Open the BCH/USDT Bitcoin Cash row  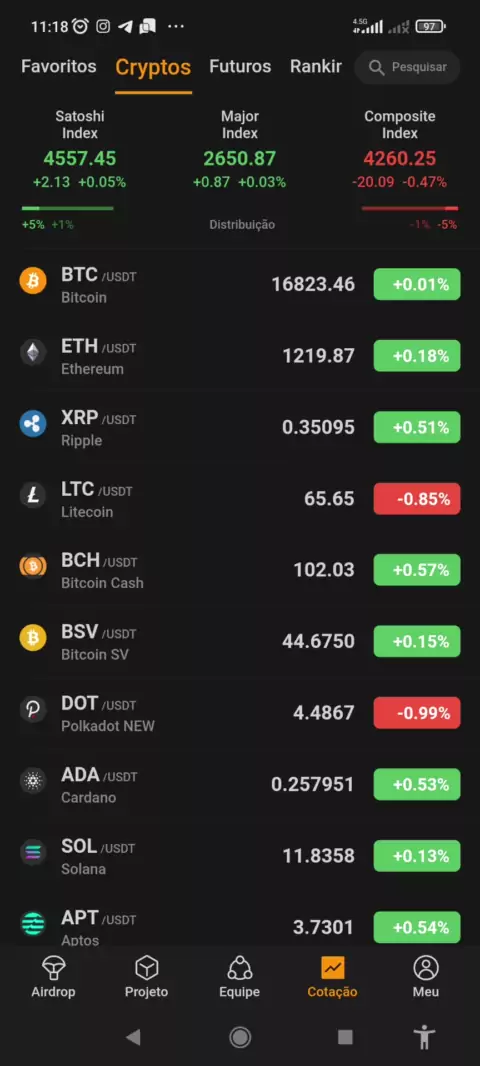coord(240,570)
